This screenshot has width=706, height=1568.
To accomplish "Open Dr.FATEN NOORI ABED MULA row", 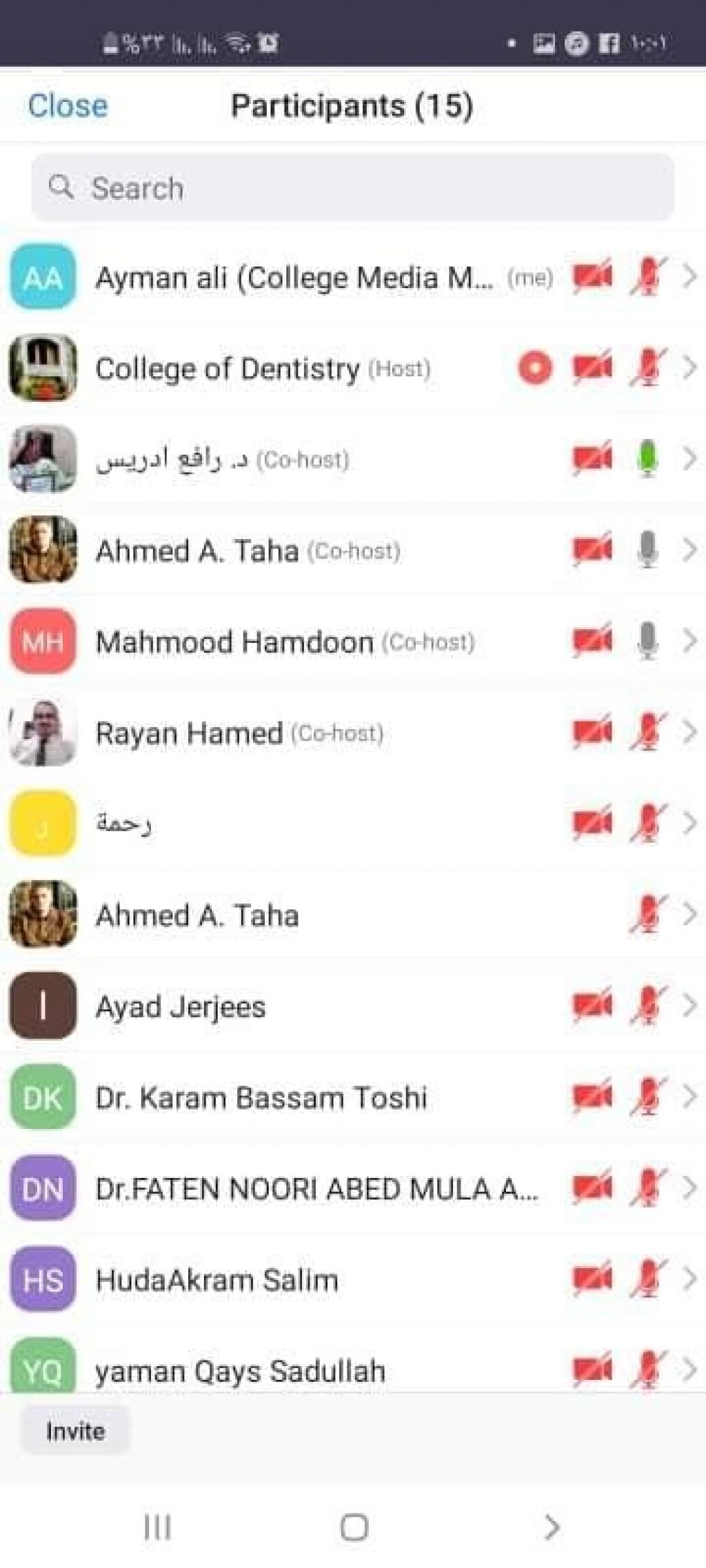I will tap(316, 1189).
